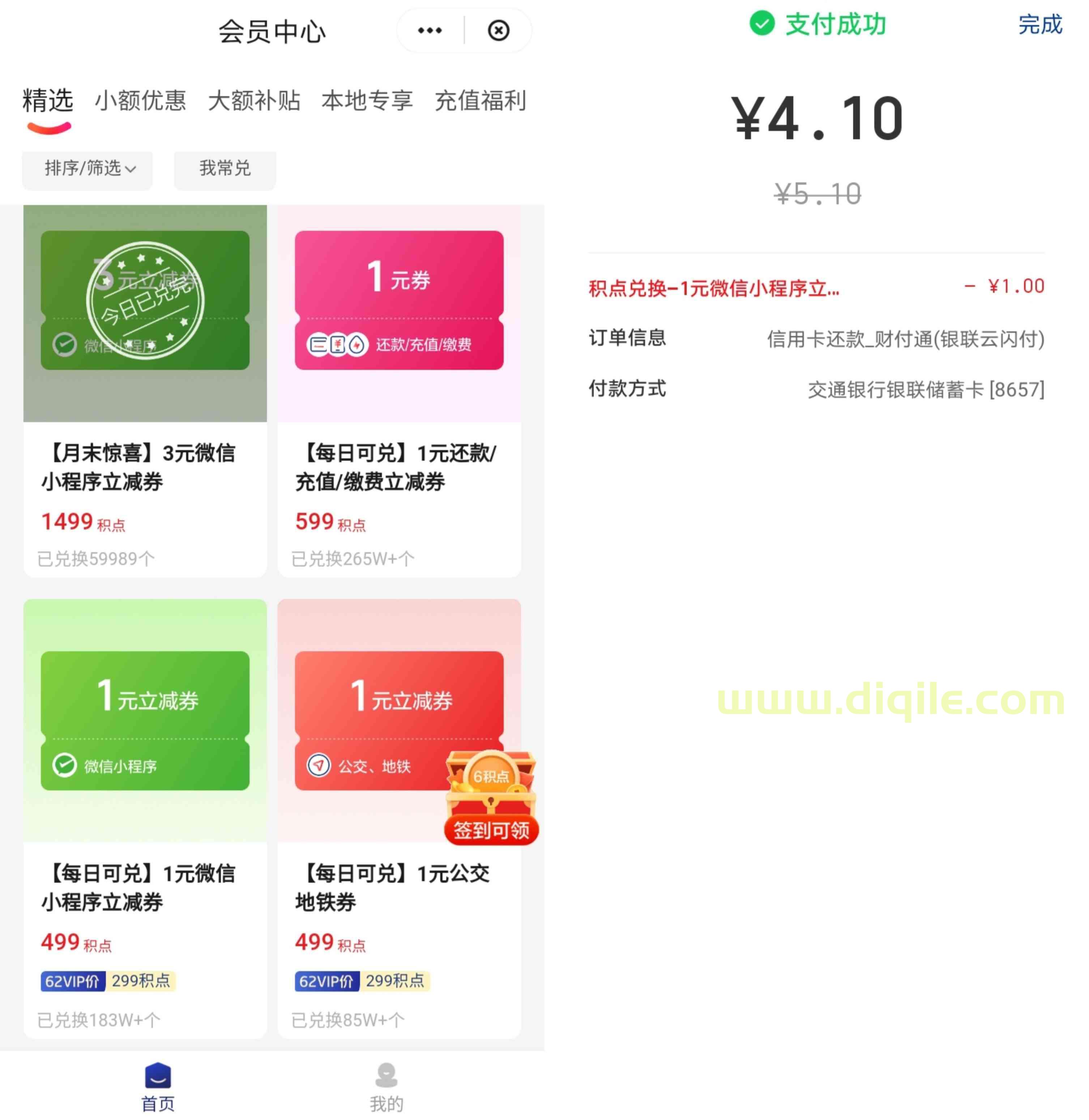Switch to the 大额补贴 tab
Image resolution: width=1089 pixels, height=1120 pixels.
coord(254,101)
